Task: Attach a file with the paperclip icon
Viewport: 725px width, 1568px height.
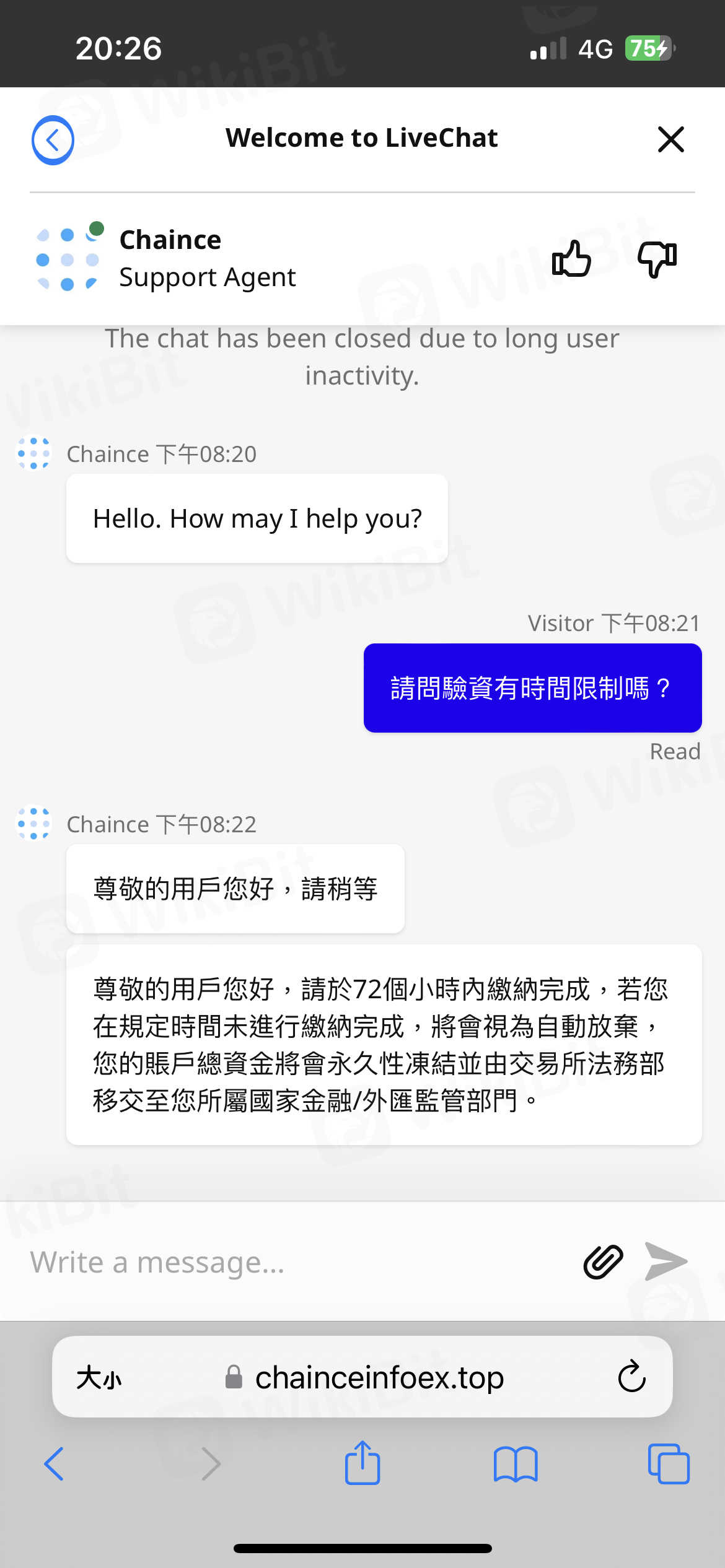Action: pos(603,1262)
